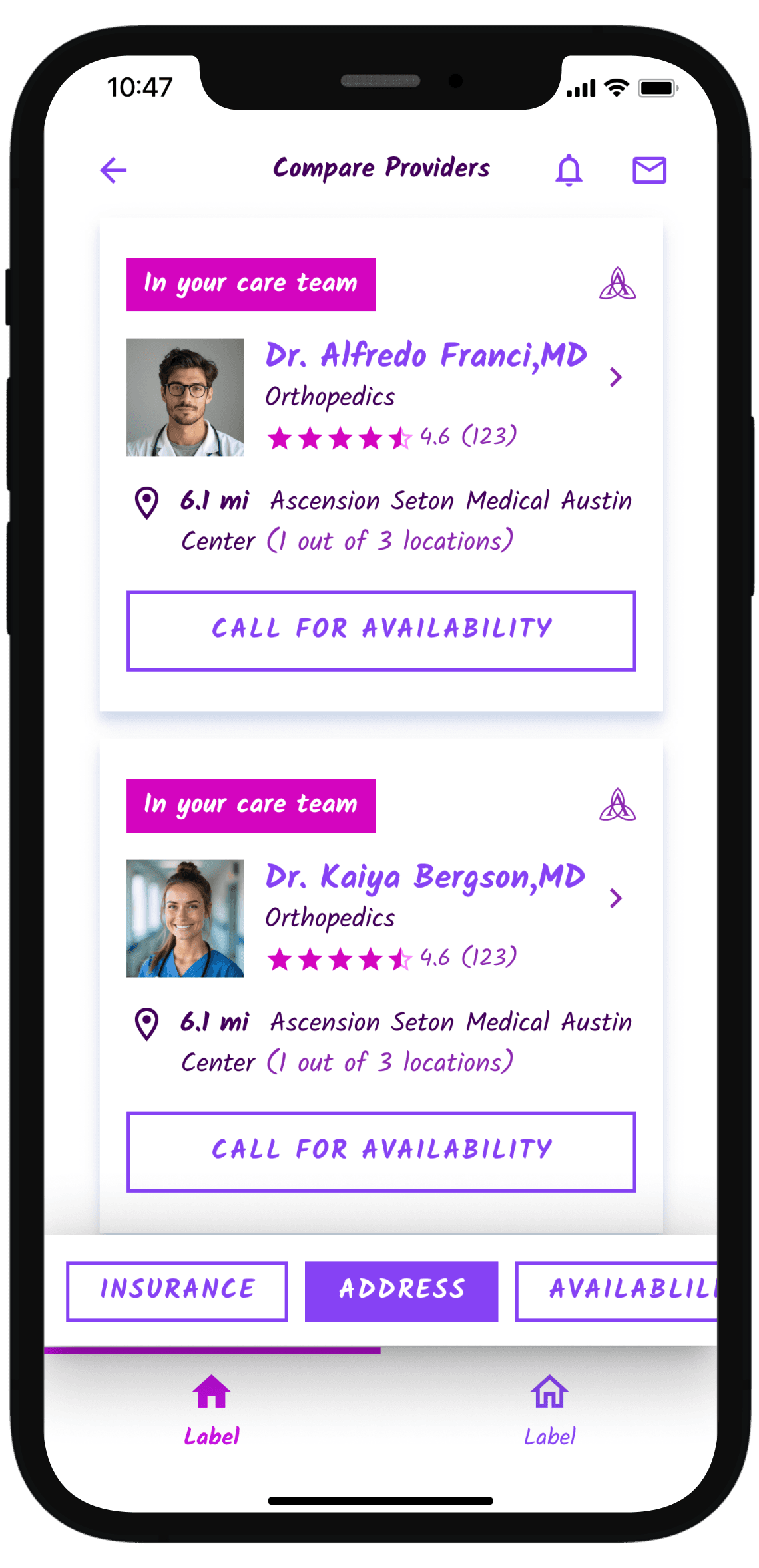The height and width of the screenshot is (1568, 759).
Task: Open Dr. Alfredo Franci's provider profile
Action: pyautogui.click(x=426, y=355)
